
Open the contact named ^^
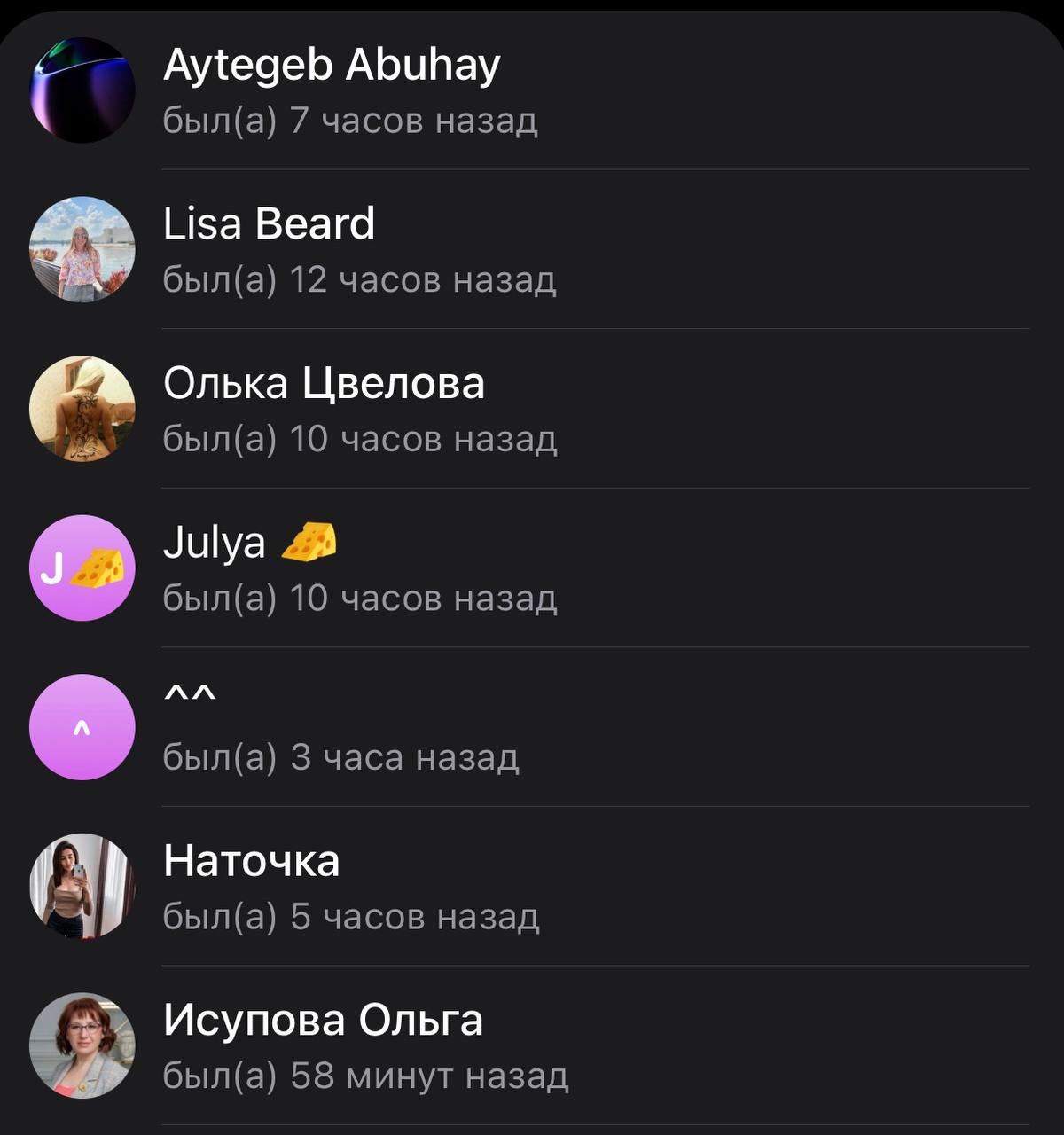pos(532,727)
